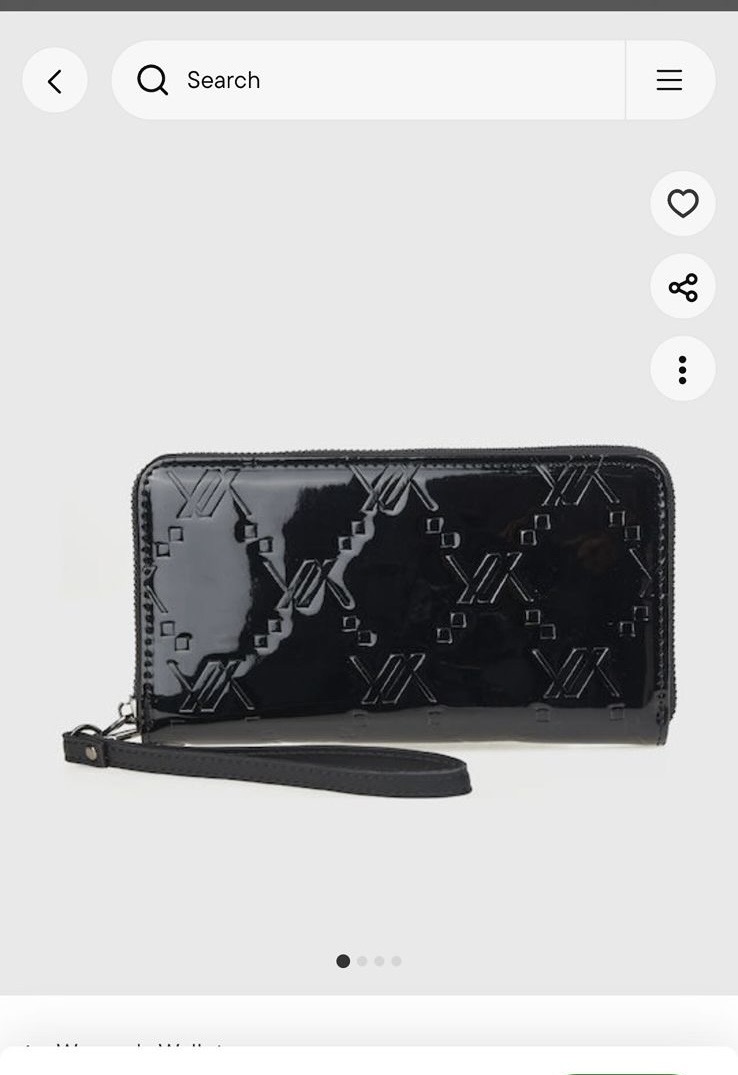Add this wallet to favorites
This screenshot has height=1075, width=738.
[683, 204]
